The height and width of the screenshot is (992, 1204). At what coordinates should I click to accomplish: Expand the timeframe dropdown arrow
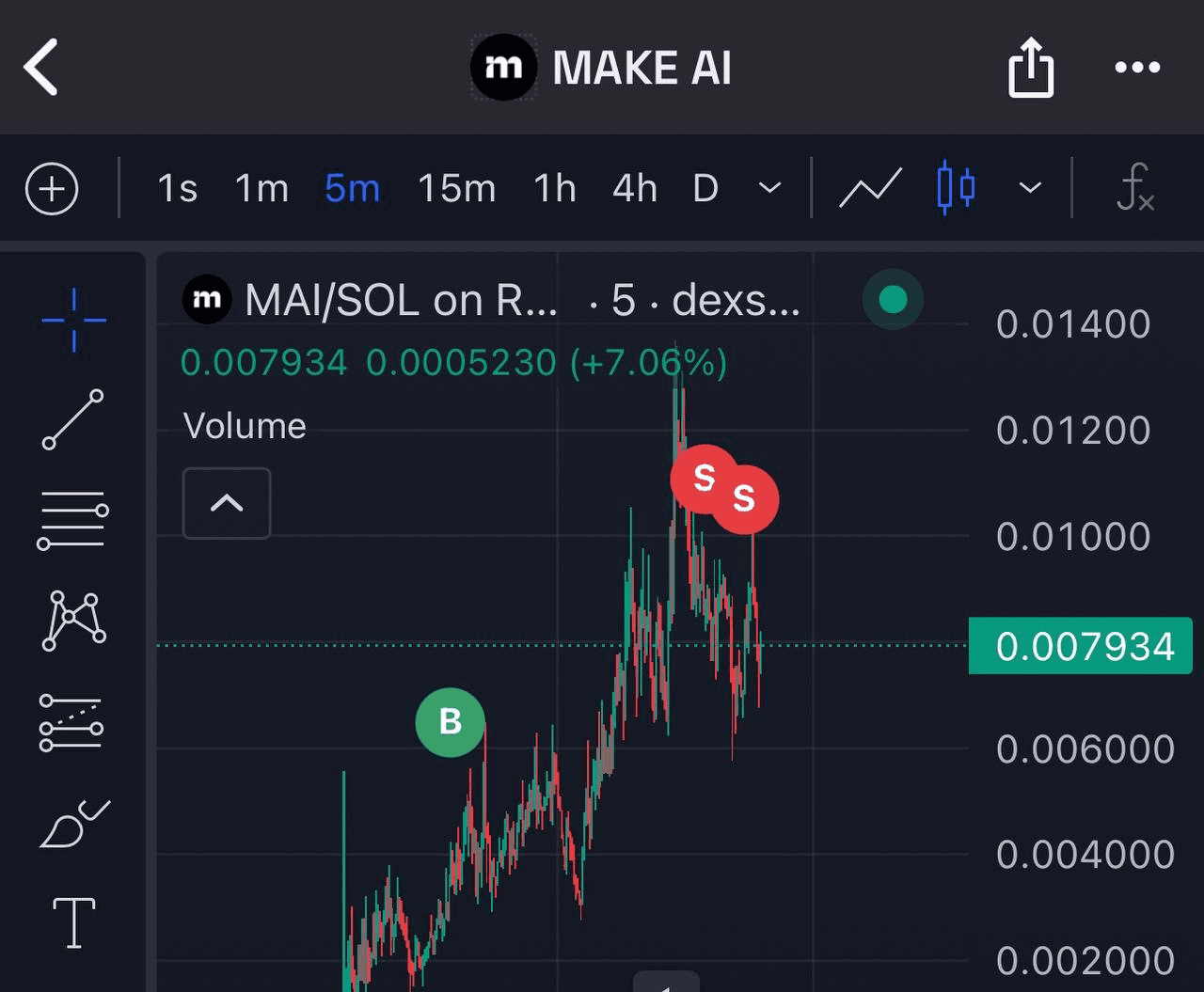click(x=769, y=189)
